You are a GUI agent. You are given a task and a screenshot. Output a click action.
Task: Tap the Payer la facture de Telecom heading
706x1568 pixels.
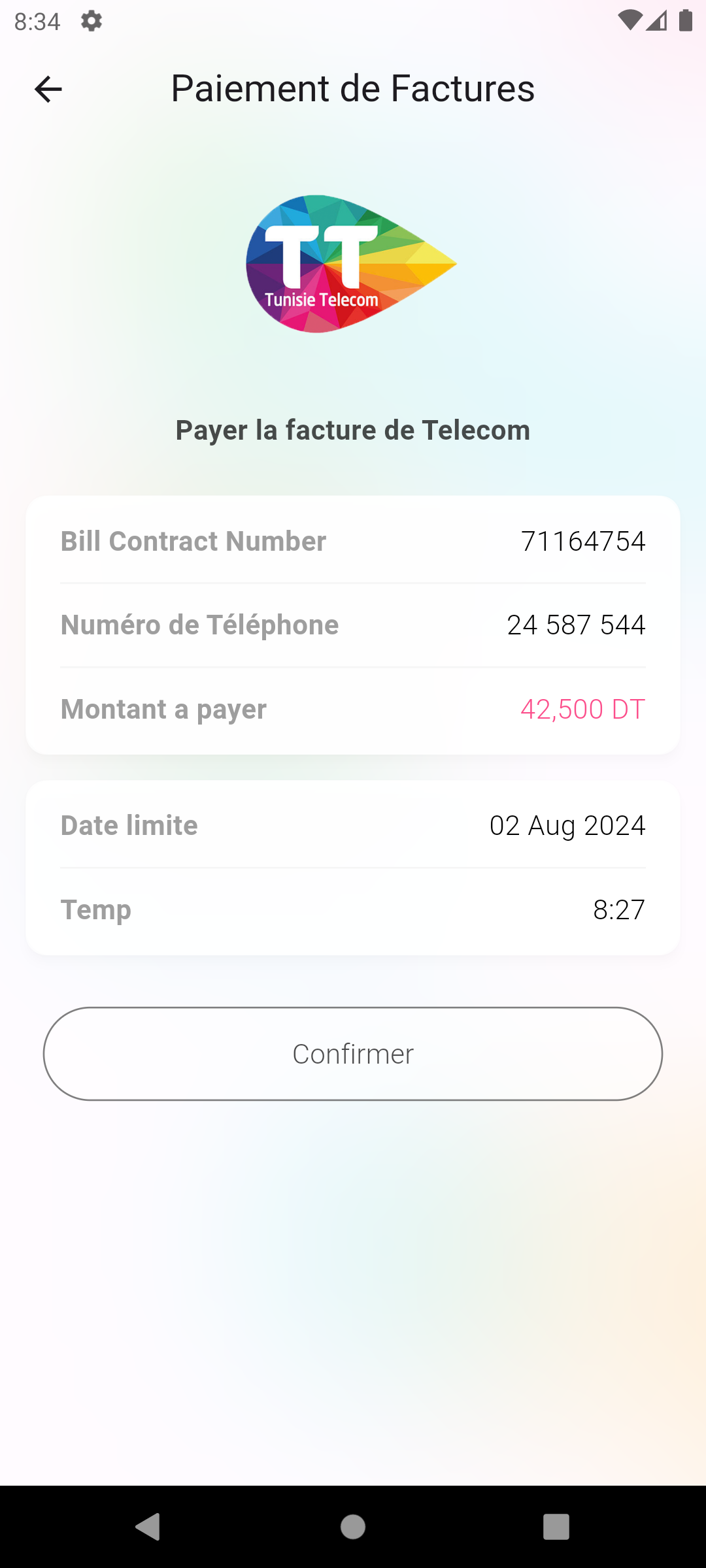(x=353, y=430)
